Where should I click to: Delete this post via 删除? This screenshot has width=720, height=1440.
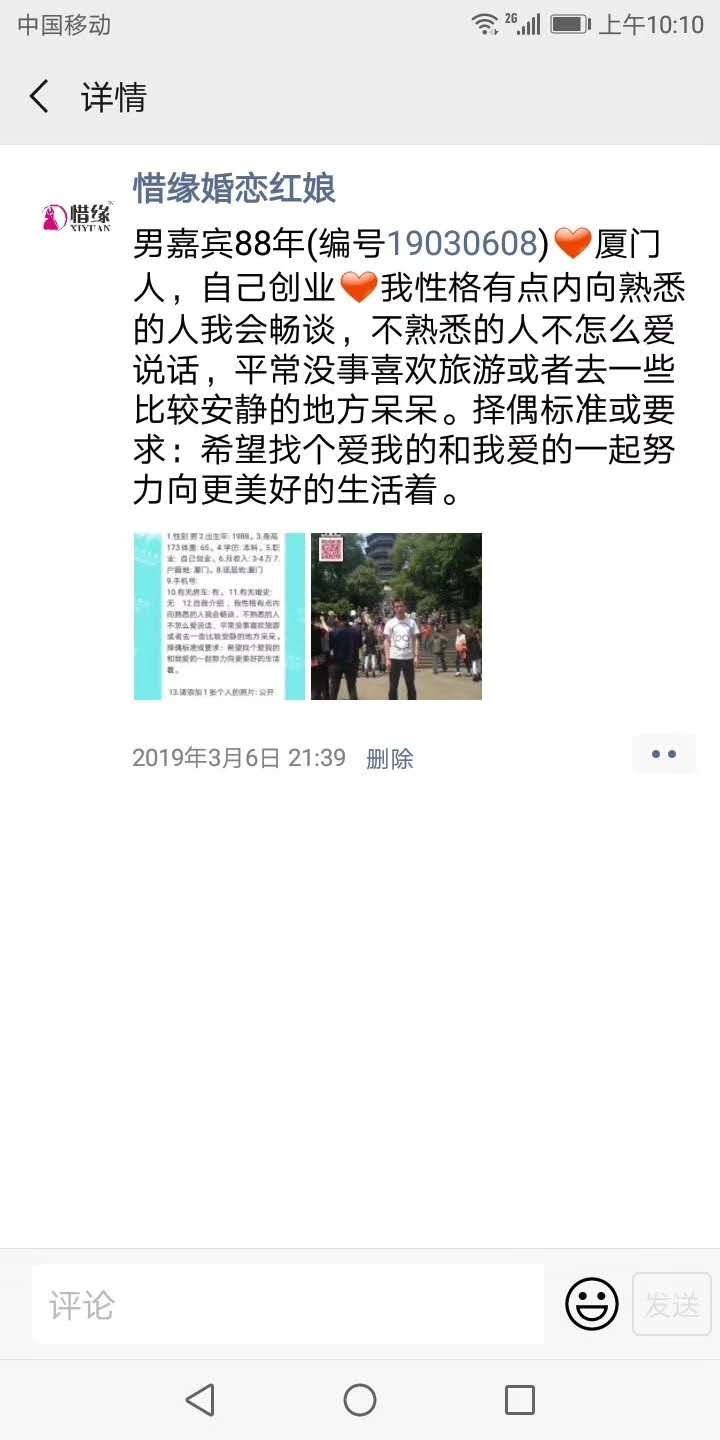click(389, 759)
